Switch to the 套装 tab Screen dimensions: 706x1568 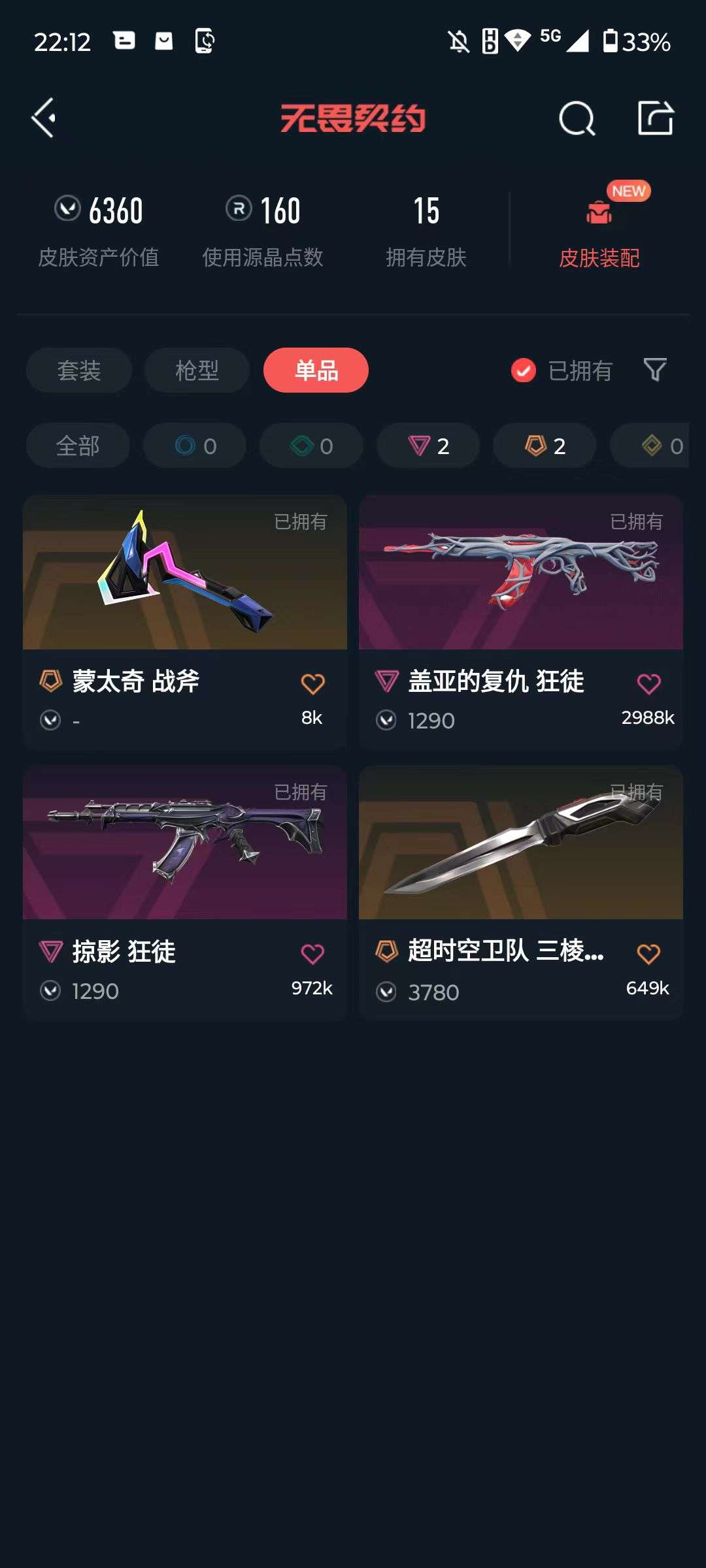pyautogui.click(x=78, y=370)
